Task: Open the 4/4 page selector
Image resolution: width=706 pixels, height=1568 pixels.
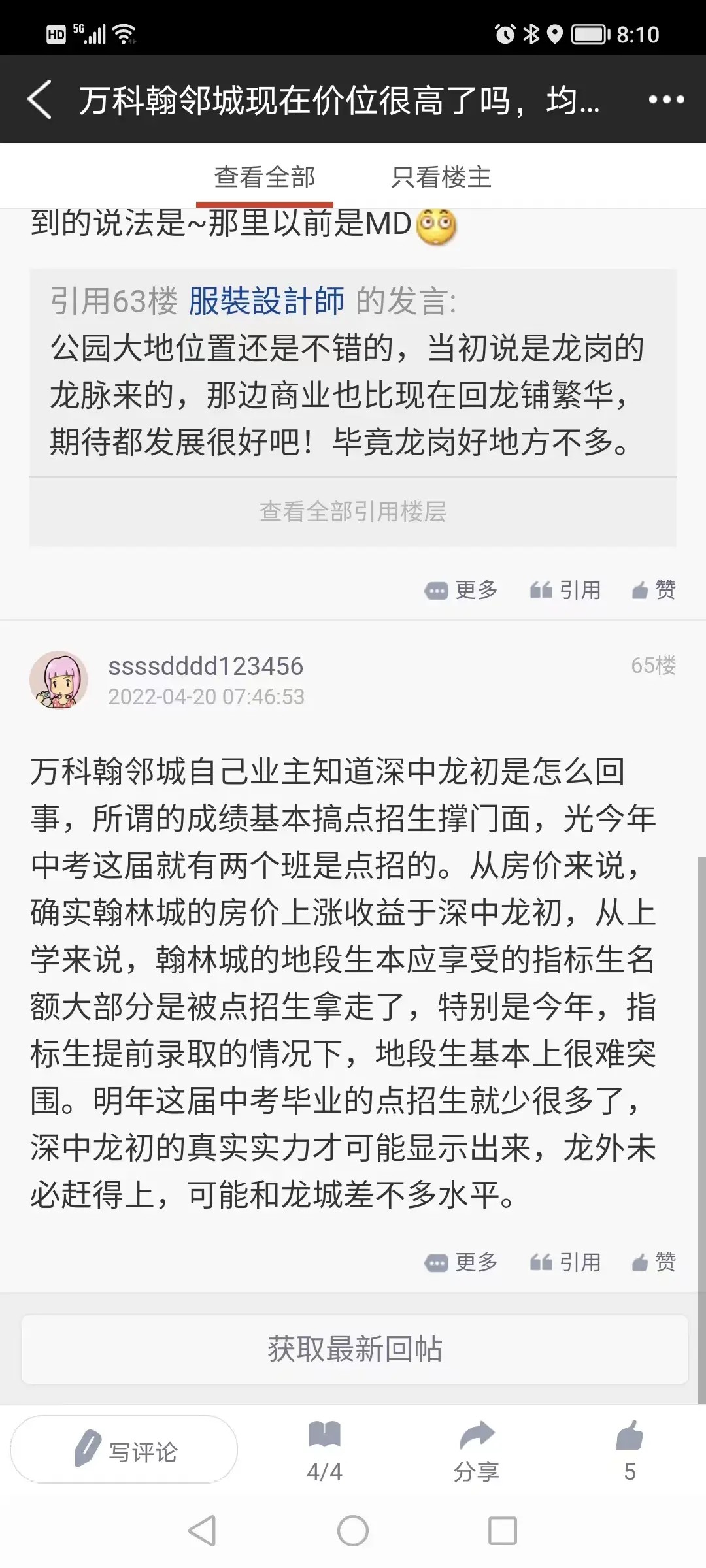Action: click(x=325, y=1450)
